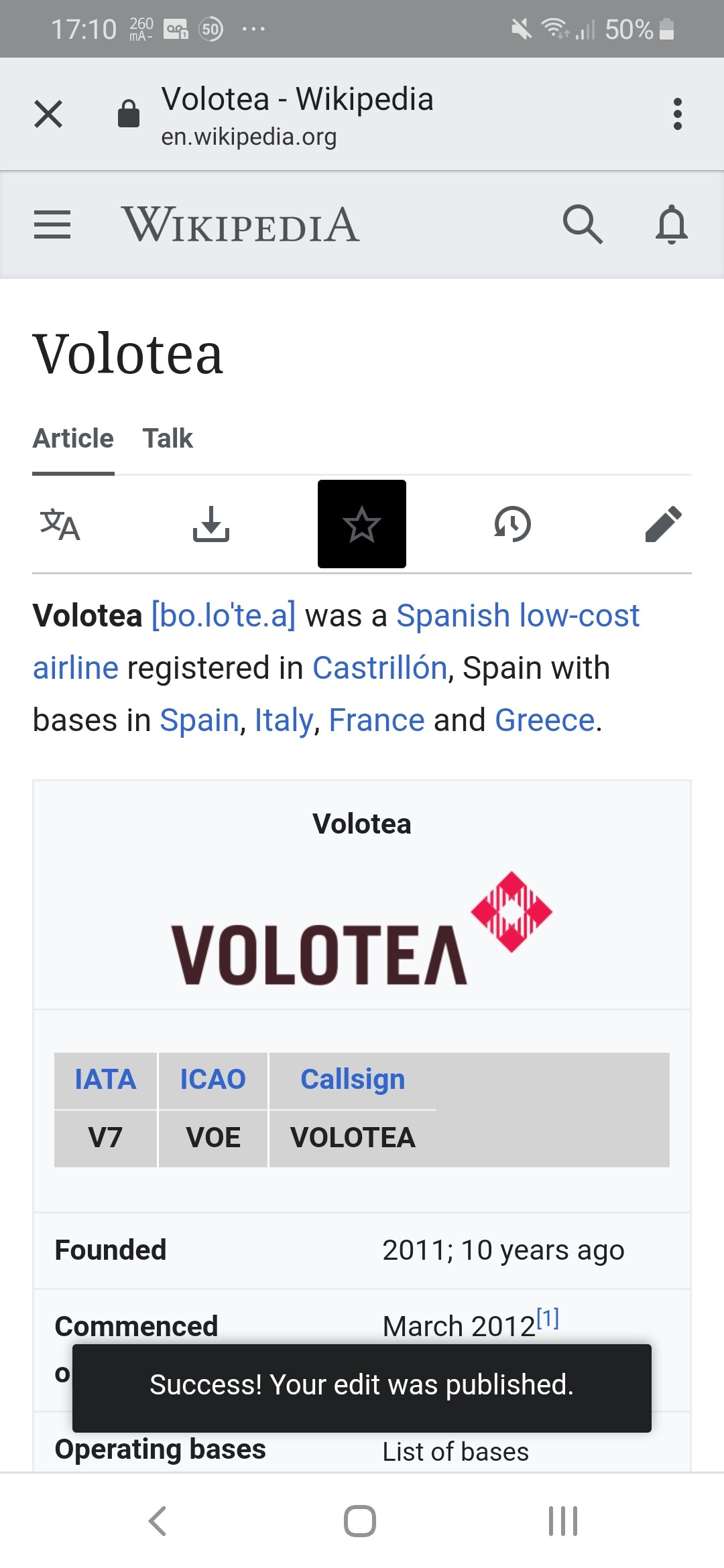Follow the Callsign link
The height and width of the screenshot is (1568, 724).
[353, 1080]
